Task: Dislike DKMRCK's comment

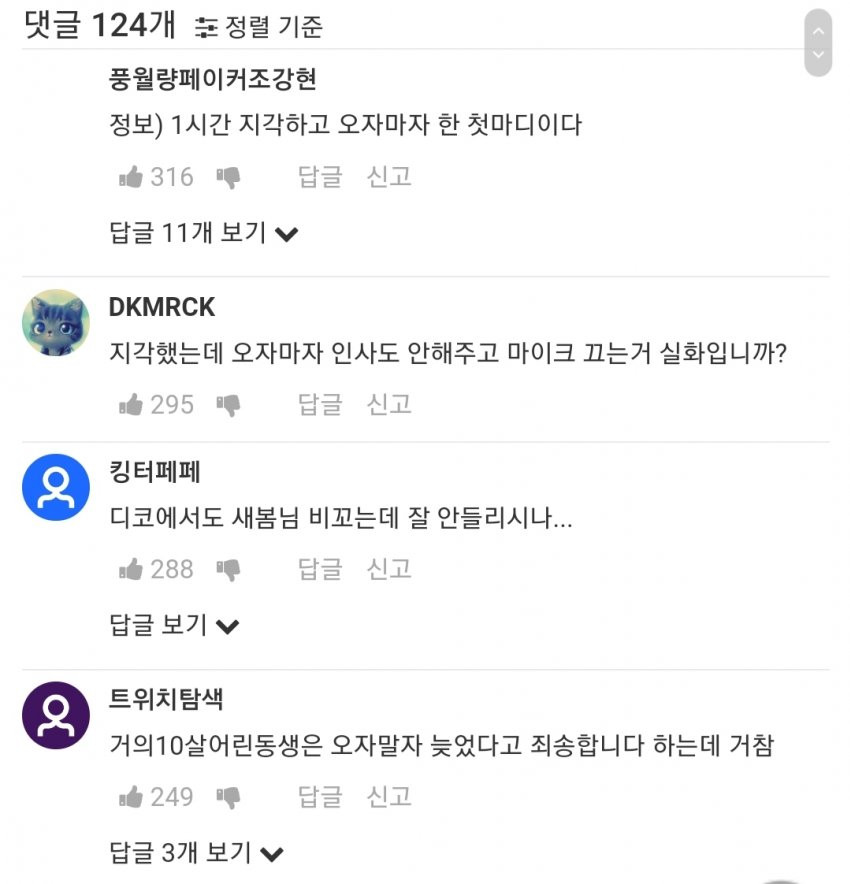Action: pos(229,405)
